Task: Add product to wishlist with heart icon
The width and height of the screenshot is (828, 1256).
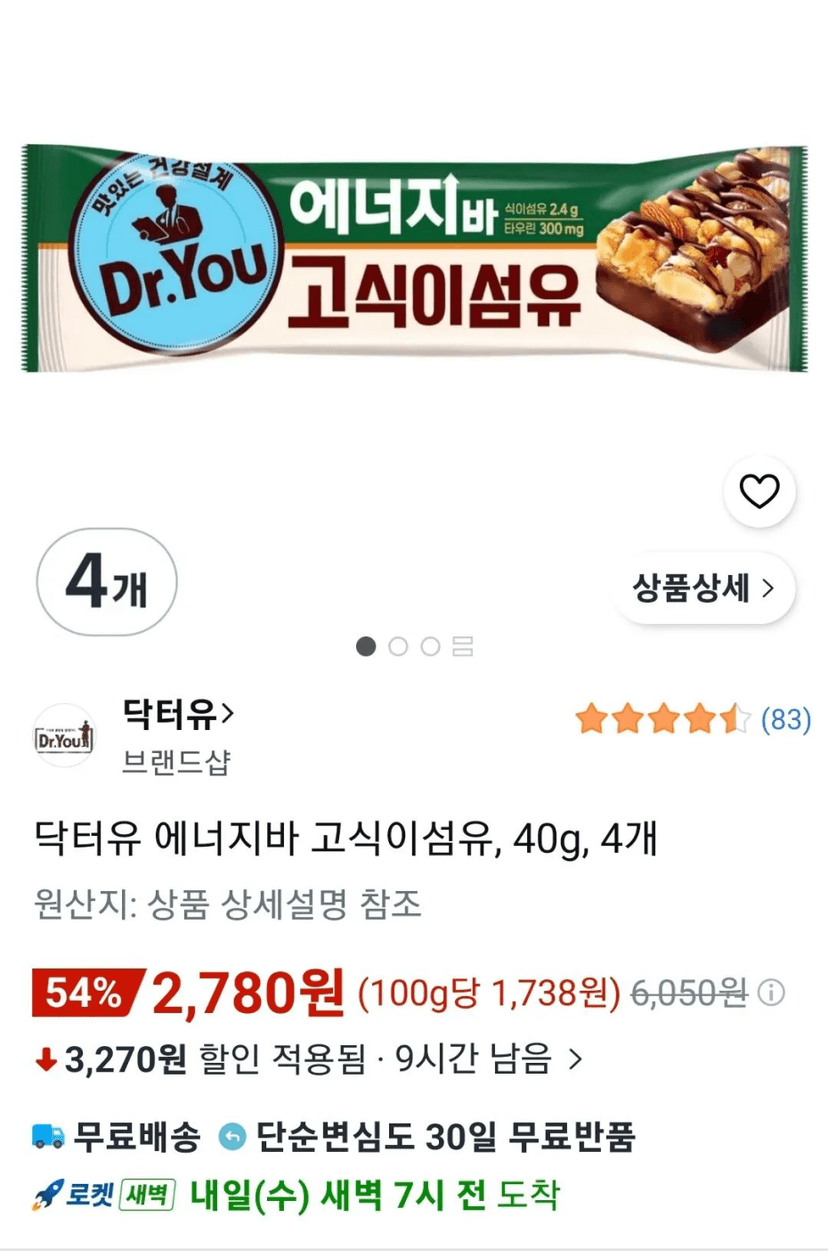Action: pos(759,491)
